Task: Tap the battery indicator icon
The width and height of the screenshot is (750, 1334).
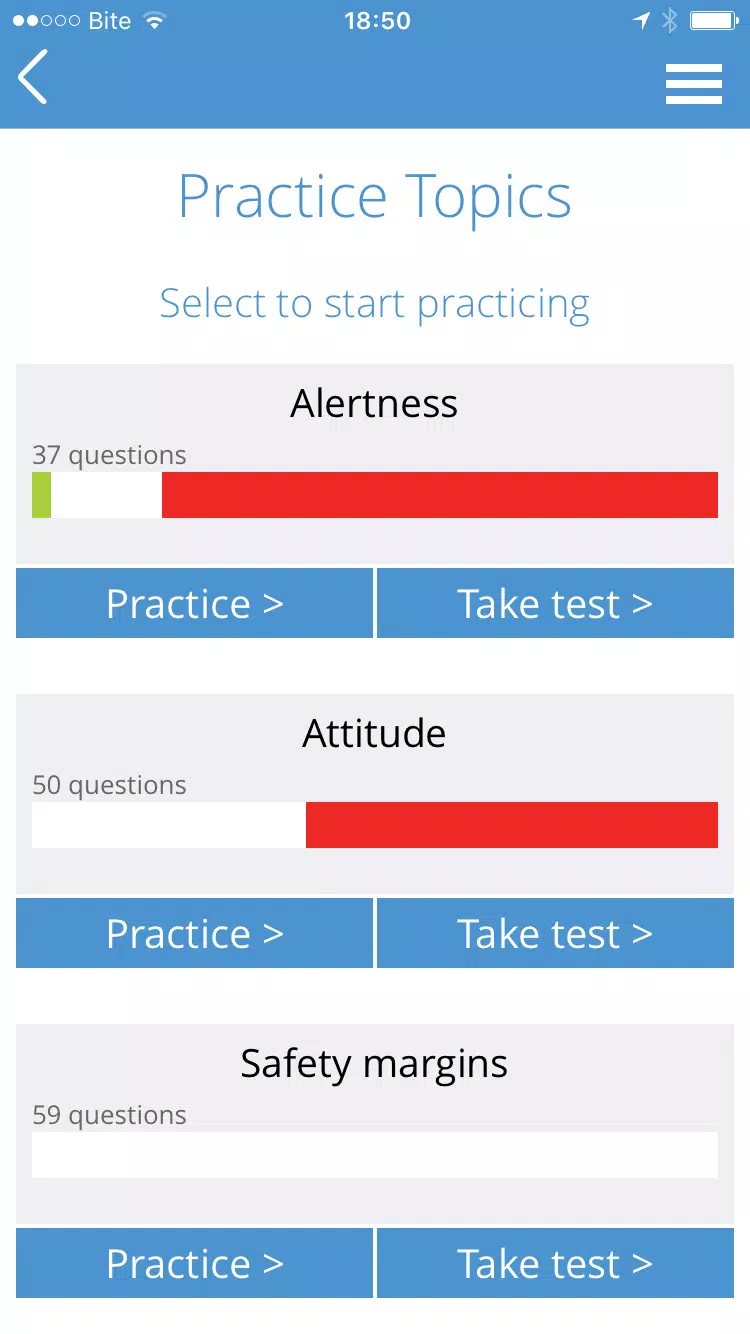Action: click(x=714, y=19)
